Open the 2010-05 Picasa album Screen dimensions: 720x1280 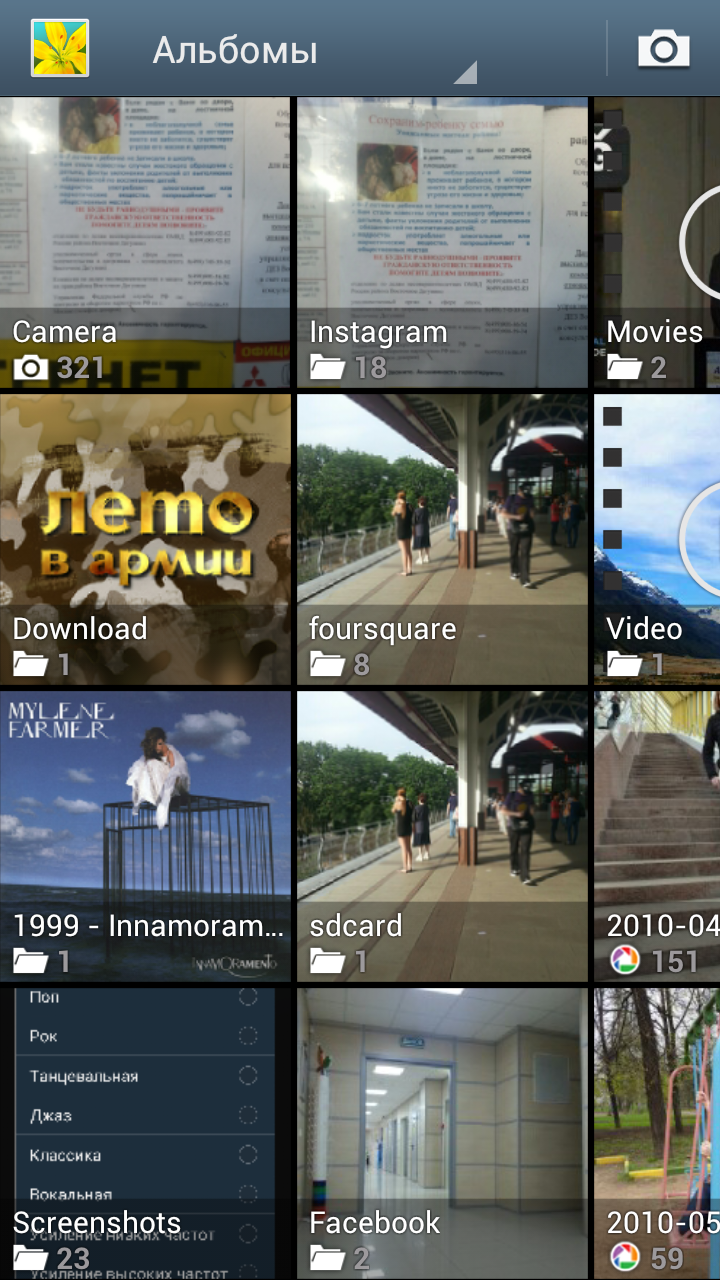[x=657, y=1133]
